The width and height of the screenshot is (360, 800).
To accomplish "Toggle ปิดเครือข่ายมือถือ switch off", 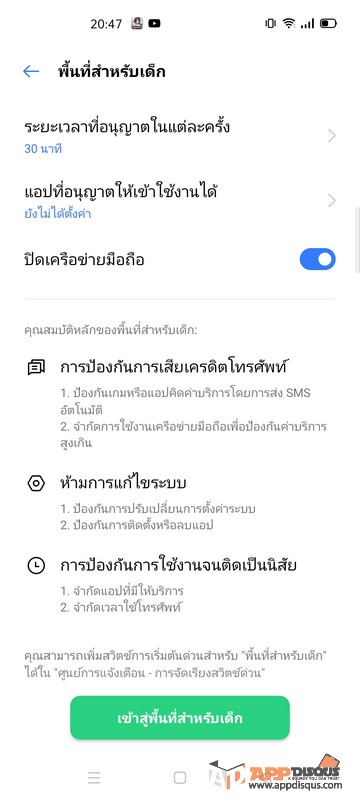I will [317, 259].
